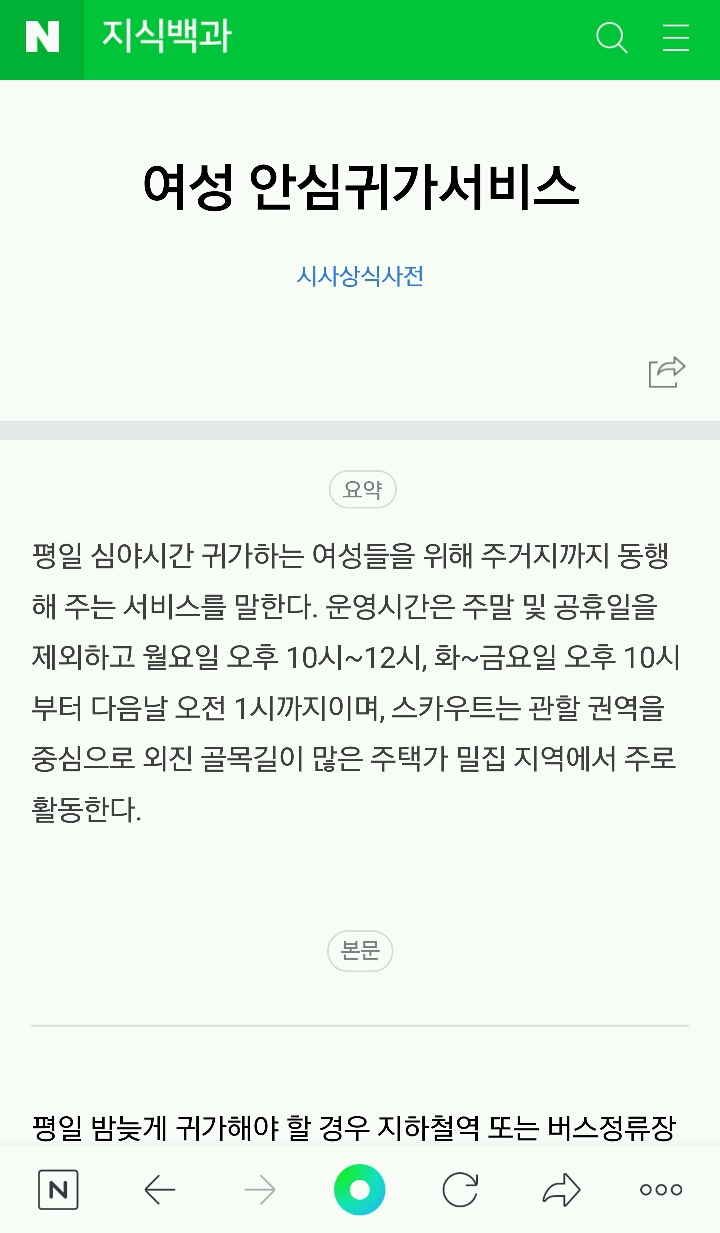Reload the page with the refresh icon
Screen dimensions: 720x1233
coord(460,1189)
